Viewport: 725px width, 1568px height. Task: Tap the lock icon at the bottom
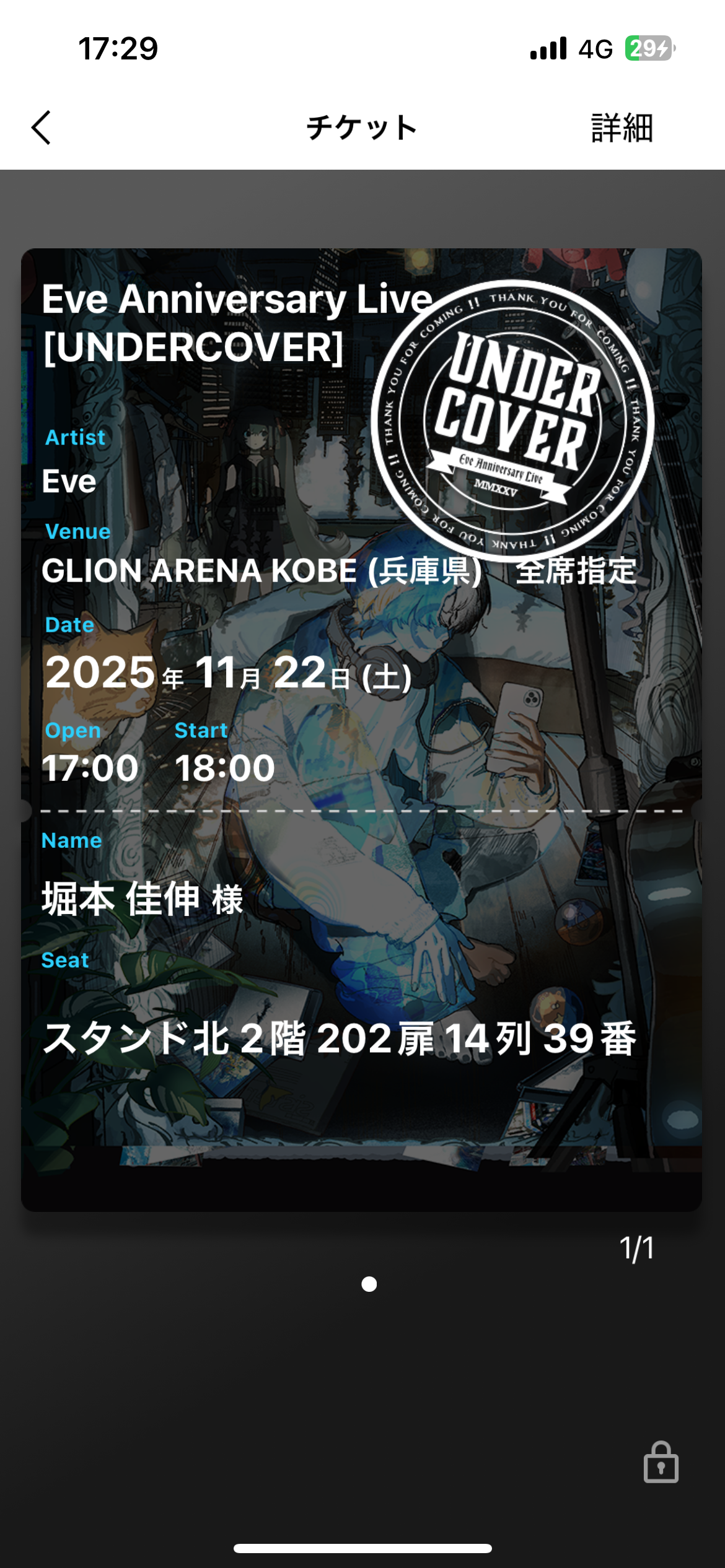(661, 1463)
